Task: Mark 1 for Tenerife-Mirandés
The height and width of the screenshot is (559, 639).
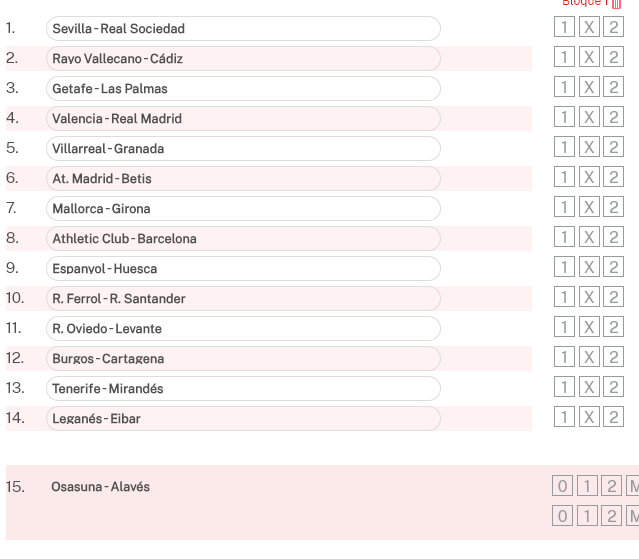Action: coord(564,388)
